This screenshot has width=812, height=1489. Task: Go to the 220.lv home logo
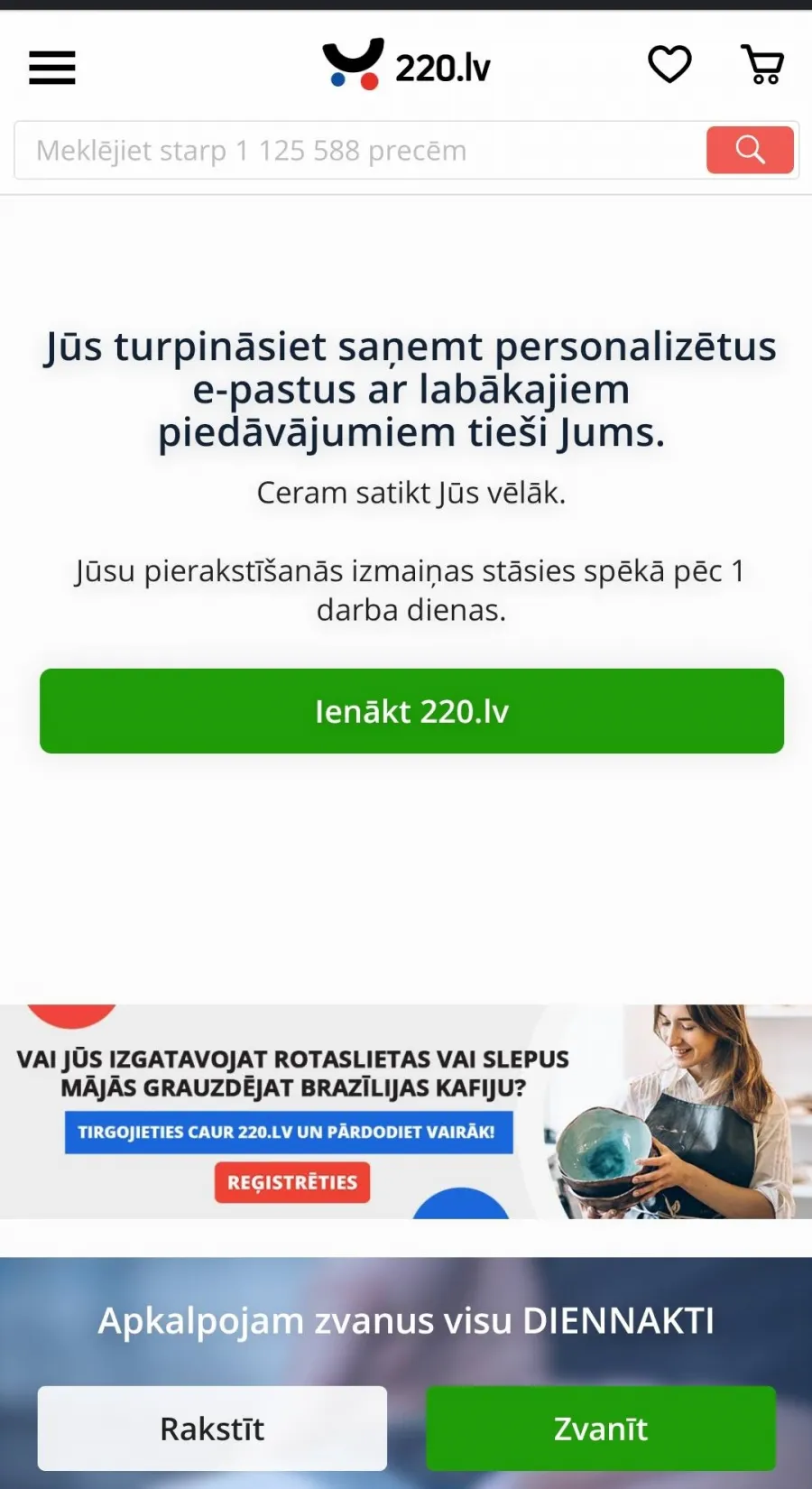(x=406, y=65)
